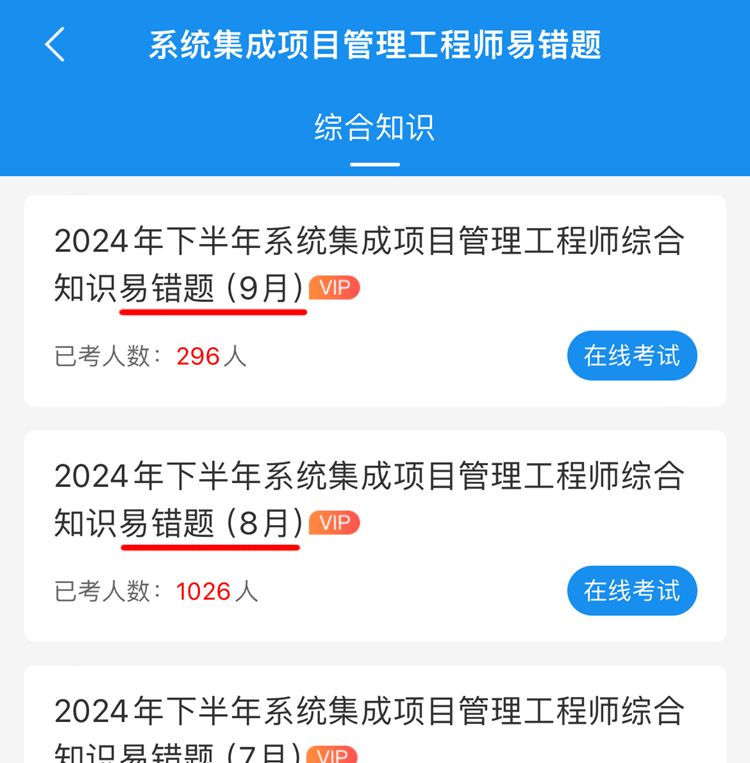Viewport: 750px width, 763px height.
Task: Open the 7月 综合知识易错题 card
Action: tap(370, 725)
